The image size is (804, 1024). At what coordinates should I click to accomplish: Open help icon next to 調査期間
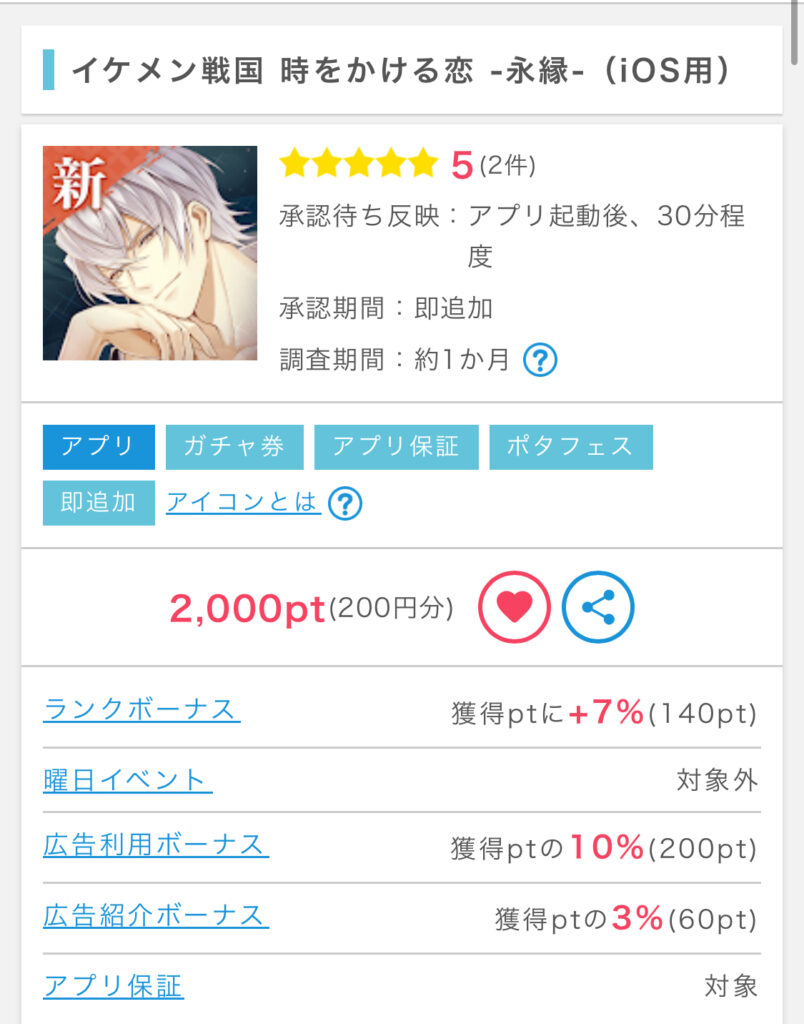tap(541, 359)
